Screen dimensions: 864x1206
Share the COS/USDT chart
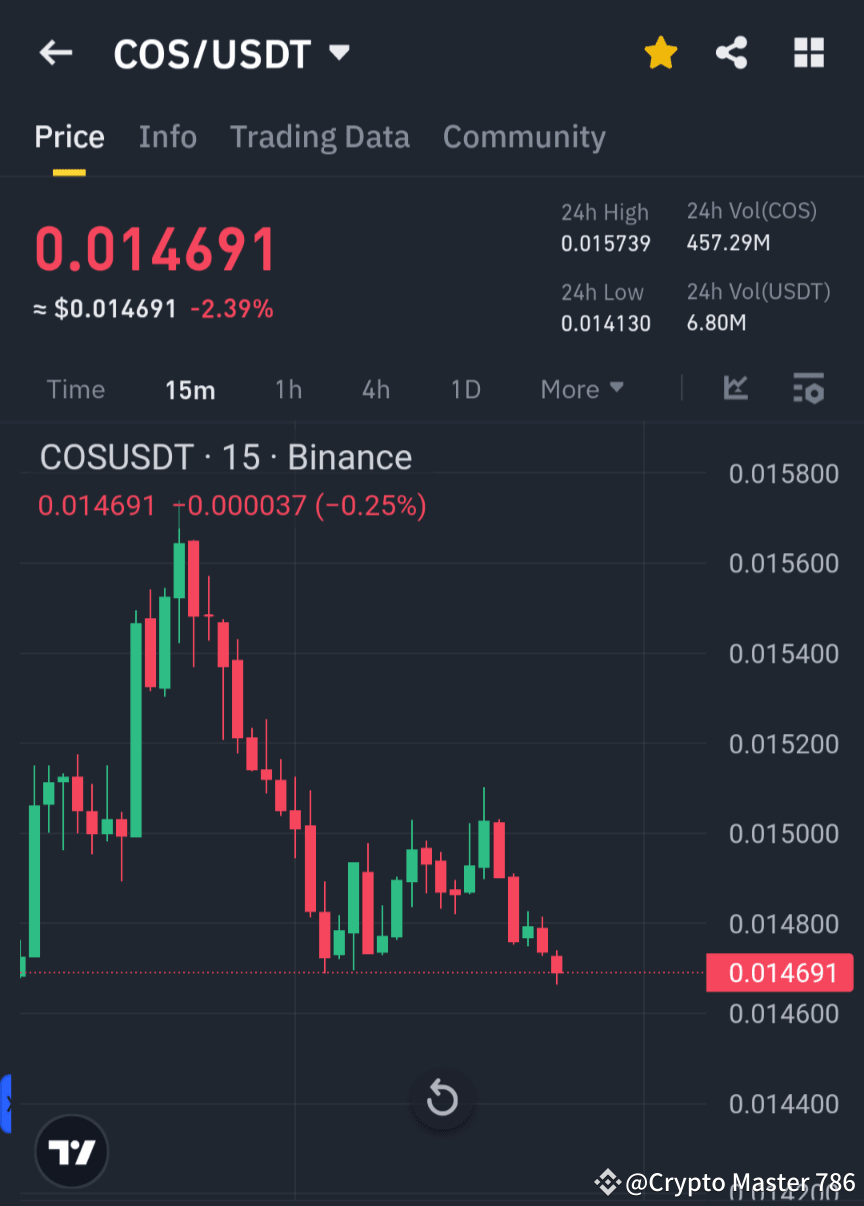tap(731, 52)
